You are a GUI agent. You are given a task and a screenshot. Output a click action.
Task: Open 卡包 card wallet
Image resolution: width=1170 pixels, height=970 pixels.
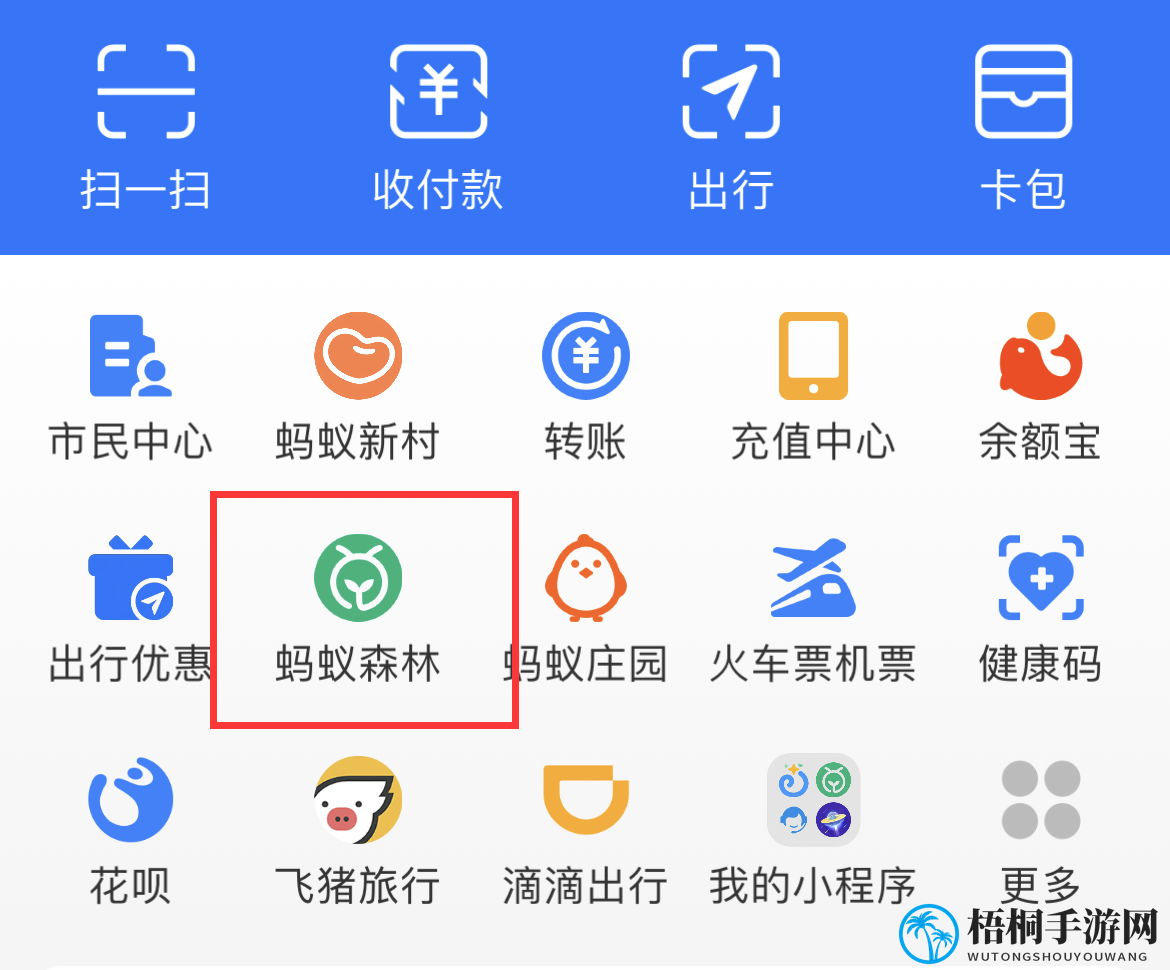coord(1023,125)
